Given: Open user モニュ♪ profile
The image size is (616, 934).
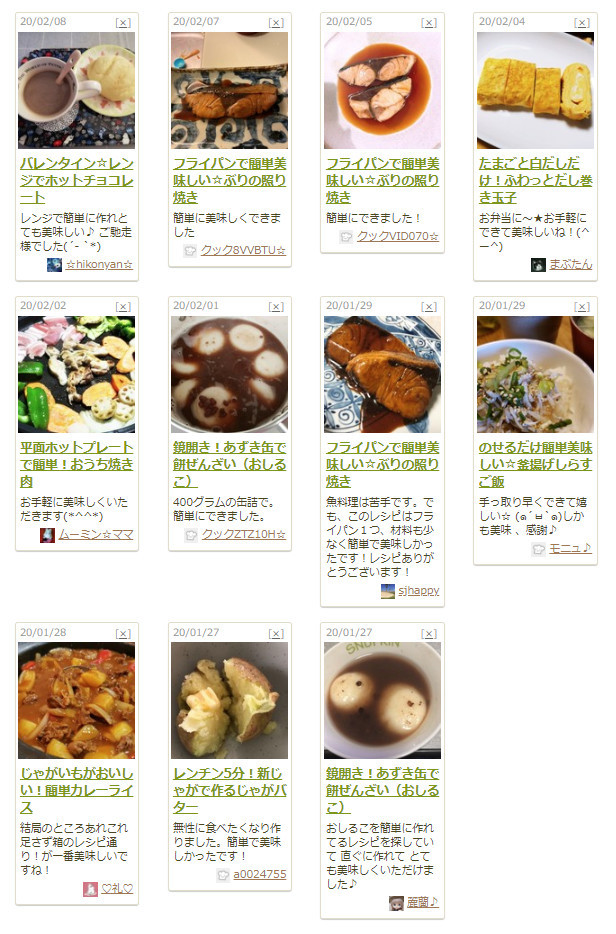Looking at the screenshot, I should (x=570, y=549).
